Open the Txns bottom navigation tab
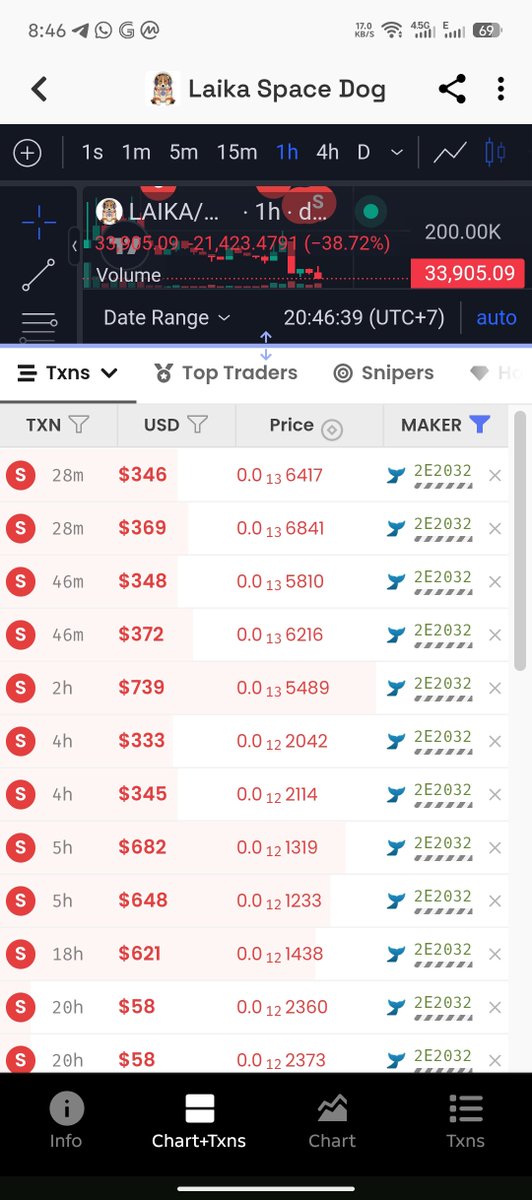 click(465, 1120)
